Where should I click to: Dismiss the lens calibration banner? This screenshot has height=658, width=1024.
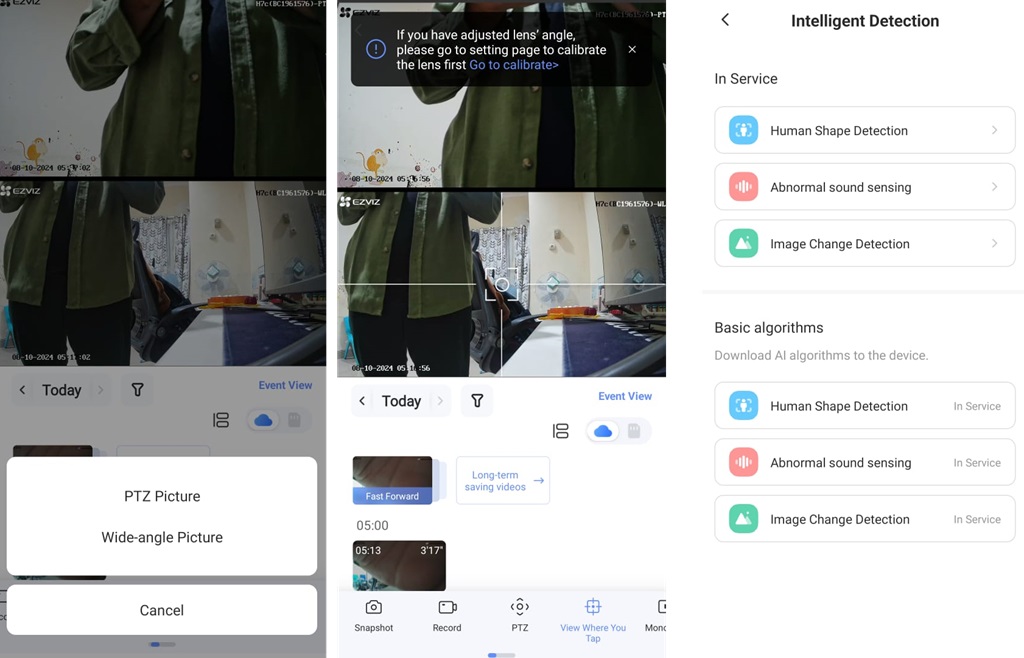pos(632,49)
